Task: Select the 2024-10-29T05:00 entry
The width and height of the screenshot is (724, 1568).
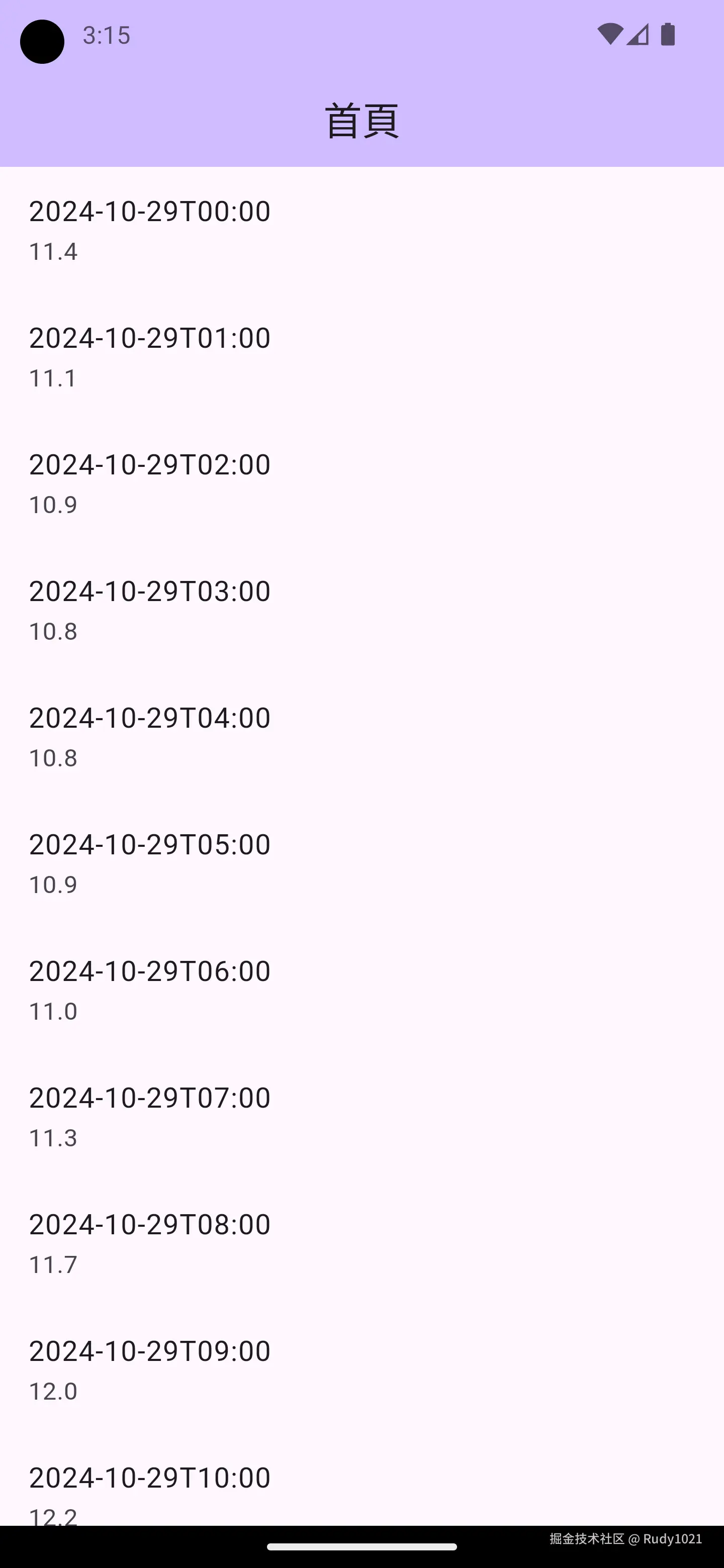Action: click(150, 844)
